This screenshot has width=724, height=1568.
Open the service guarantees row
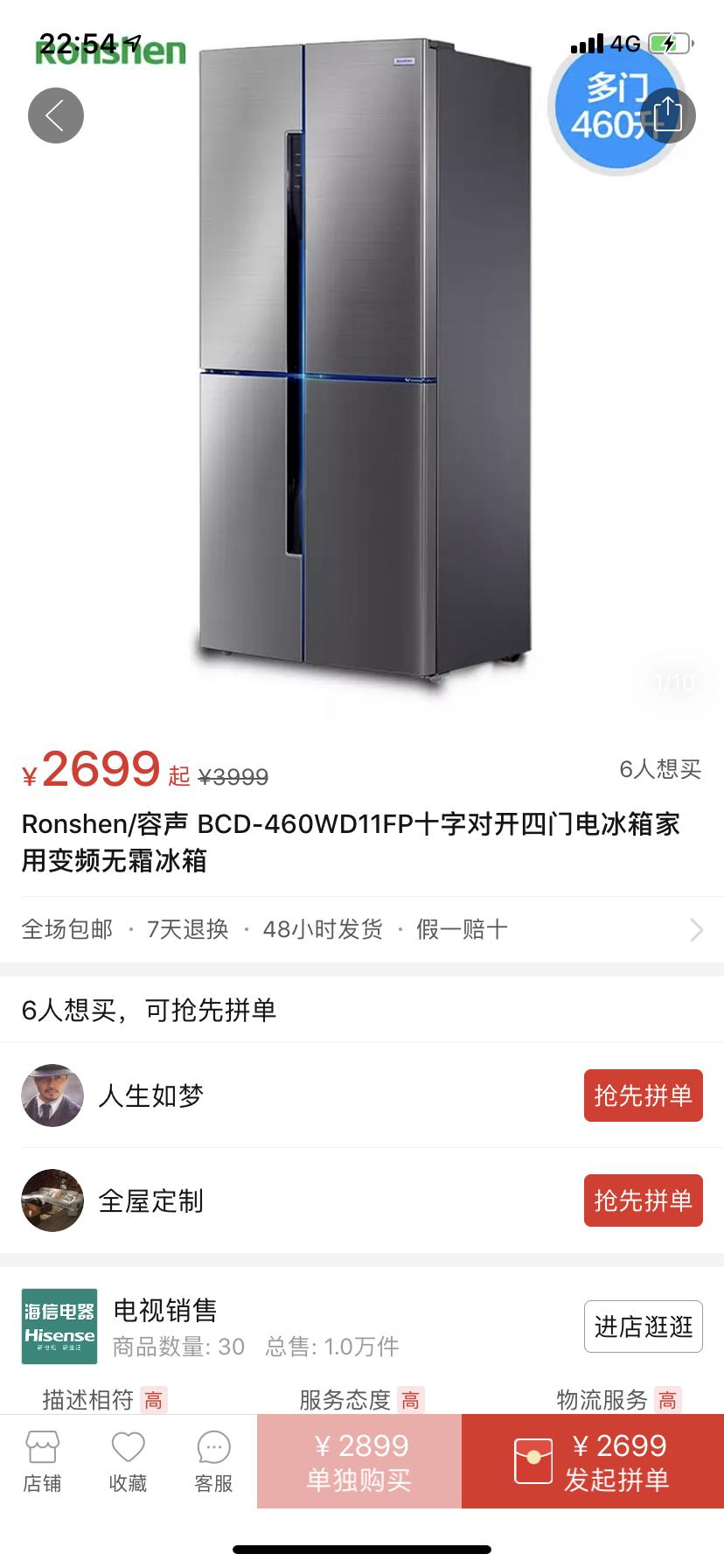[x=362, y=929]
